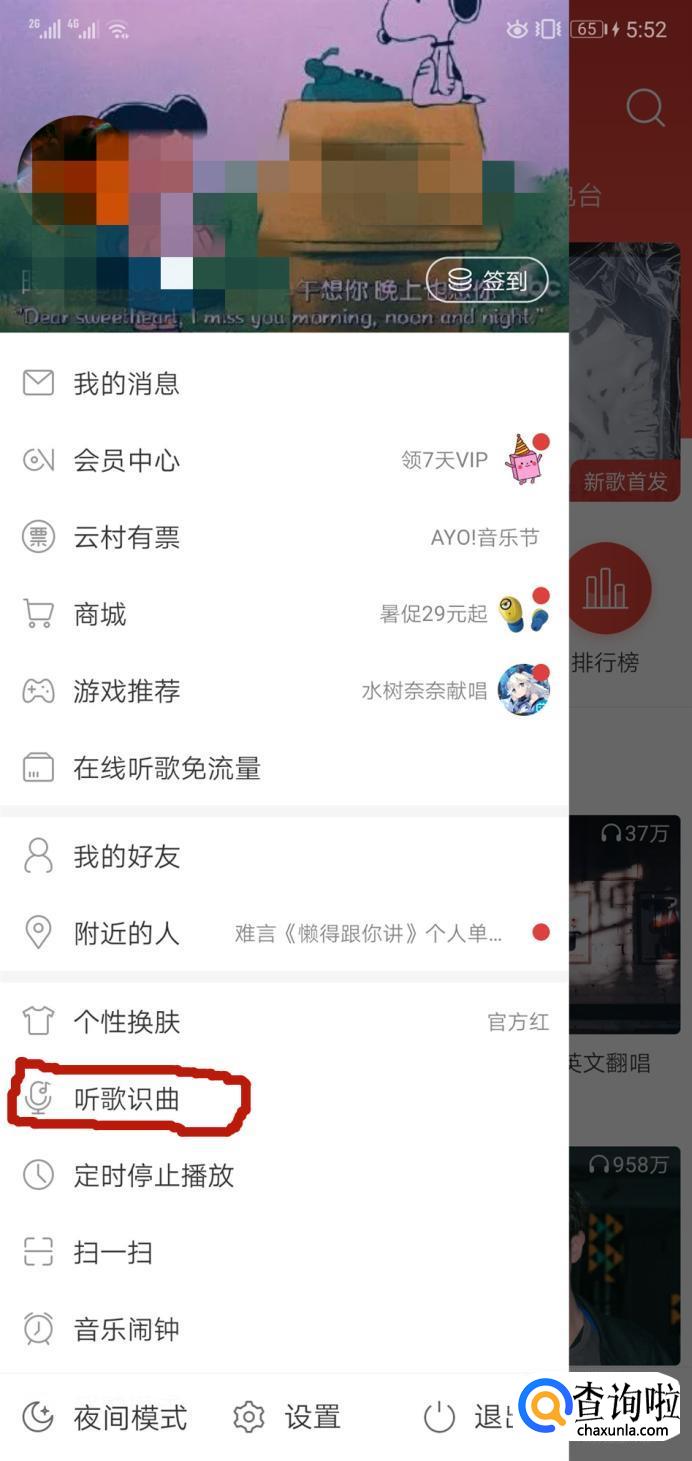Open the search icon behind the drawer
The height and width of the screenshot is (1461, 692).
(645, 107)
